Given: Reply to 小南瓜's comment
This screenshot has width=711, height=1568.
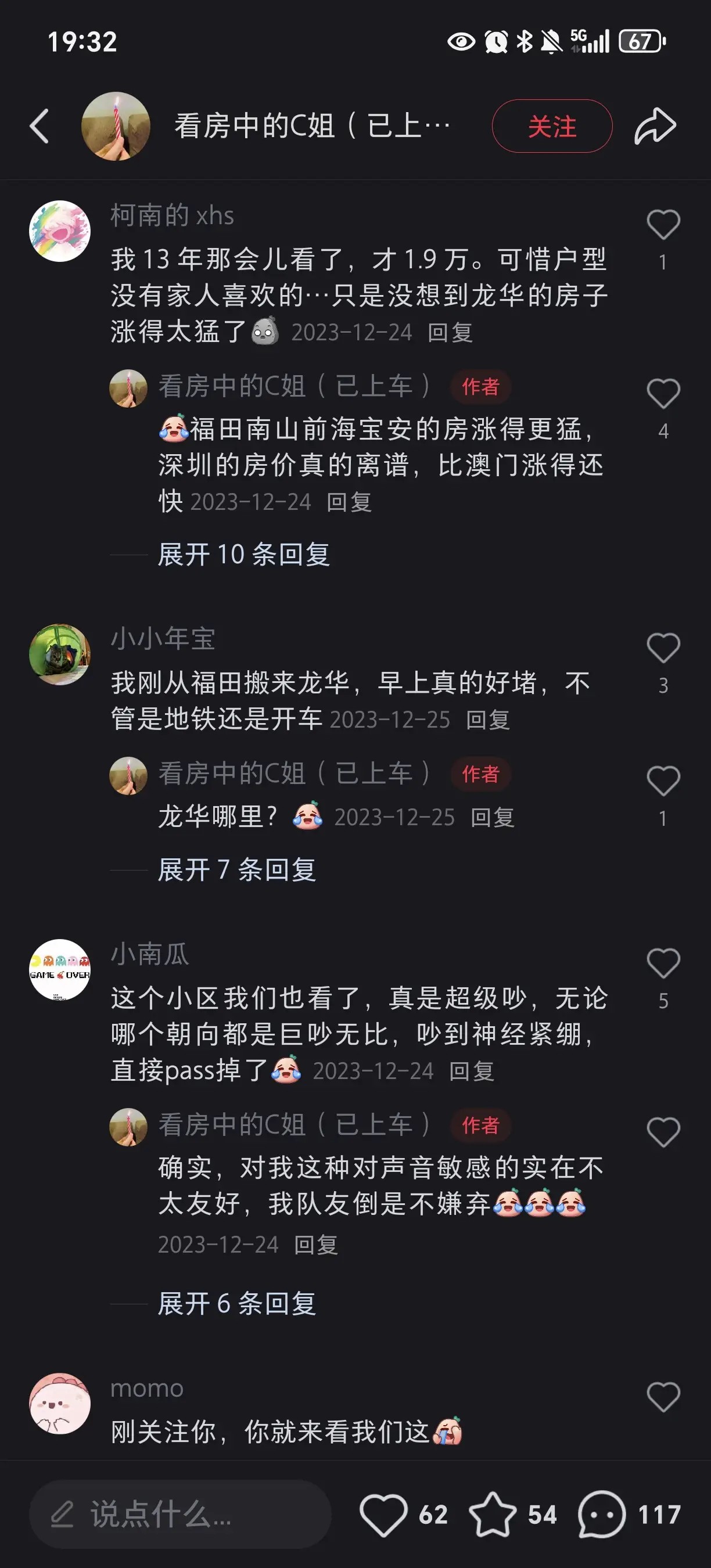Looking at the screenshot, I should click(x=471, y=1071).
